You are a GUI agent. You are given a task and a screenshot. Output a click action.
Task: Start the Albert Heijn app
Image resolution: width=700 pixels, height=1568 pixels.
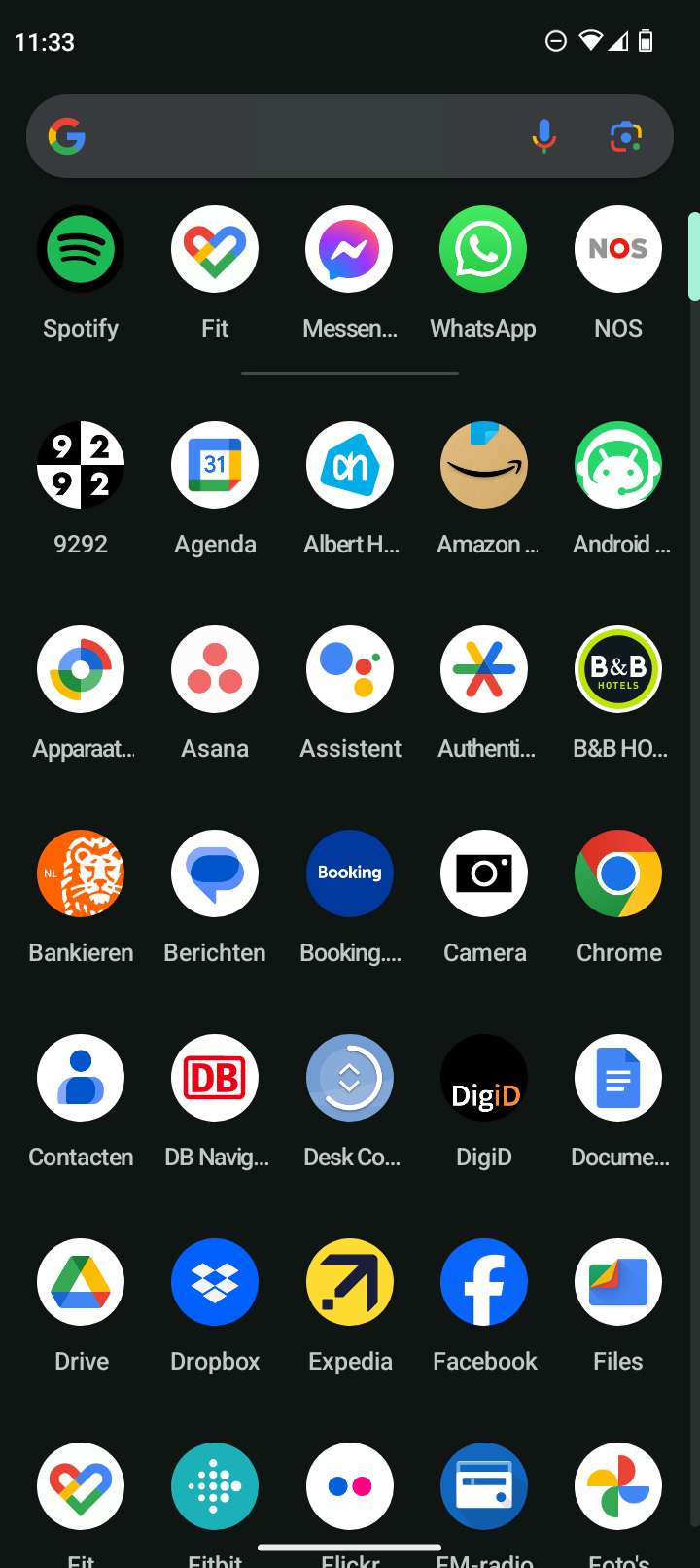(x=349, y=465)
